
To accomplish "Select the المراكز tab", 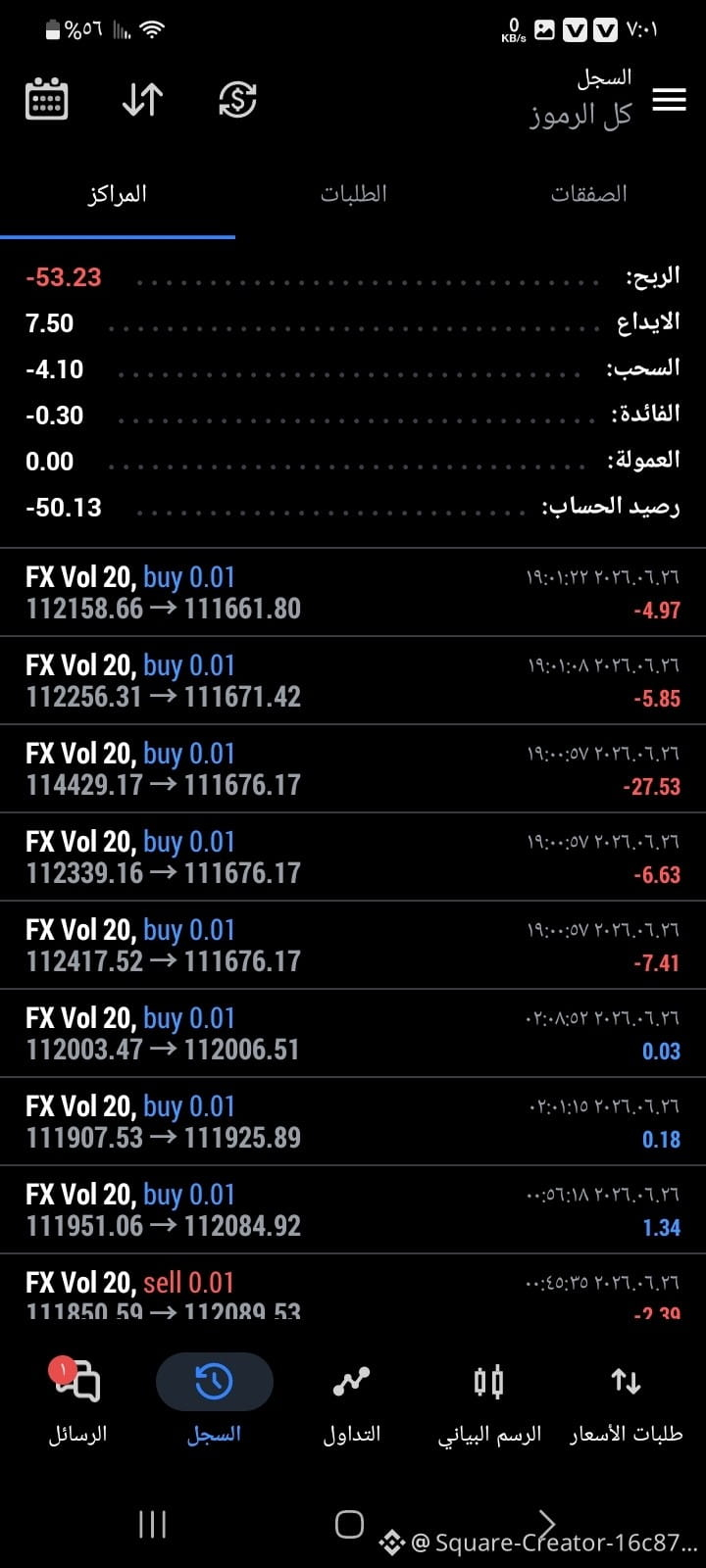I will pos(118,193).
